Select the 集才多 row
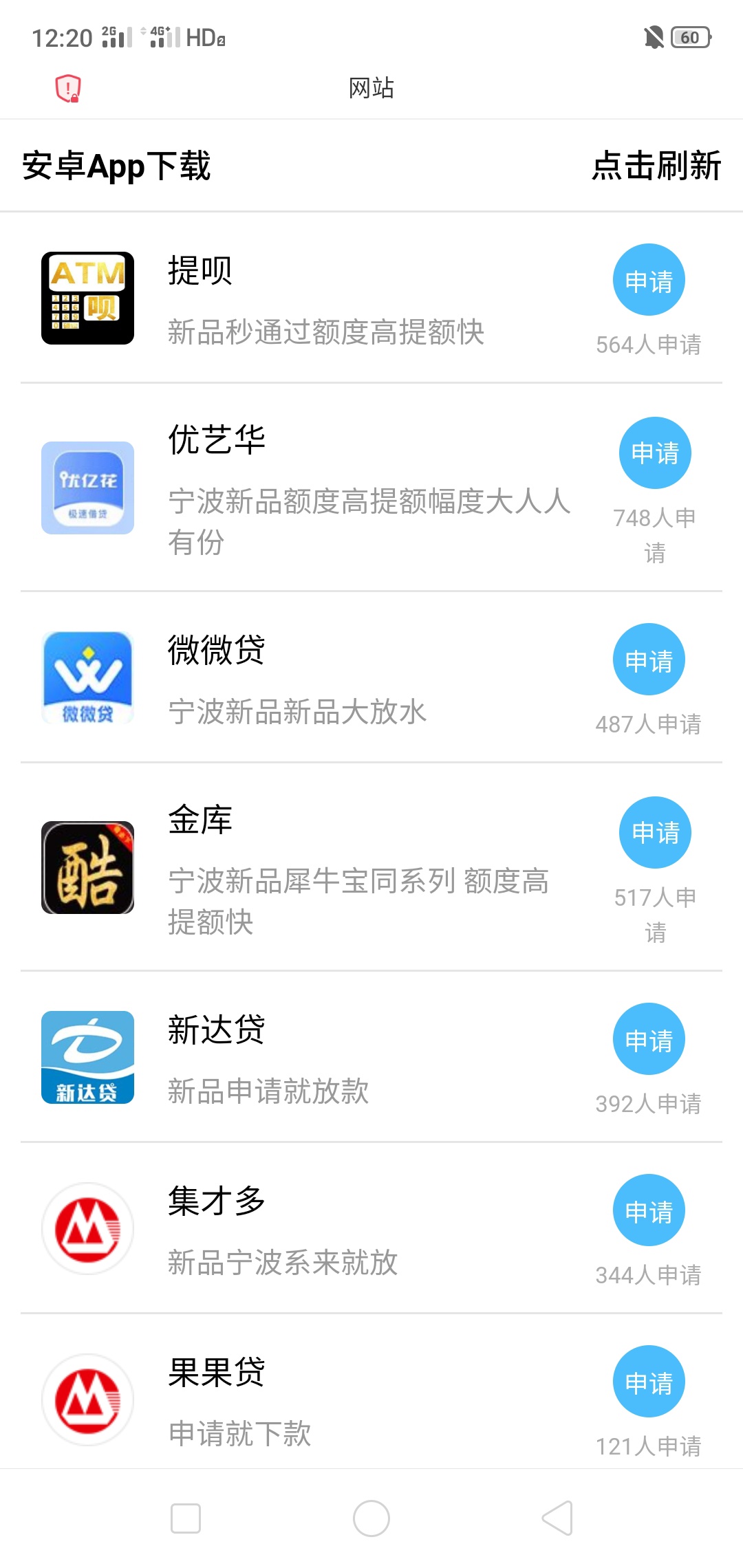The image size is (743, 1568). tap(371, 1228)
